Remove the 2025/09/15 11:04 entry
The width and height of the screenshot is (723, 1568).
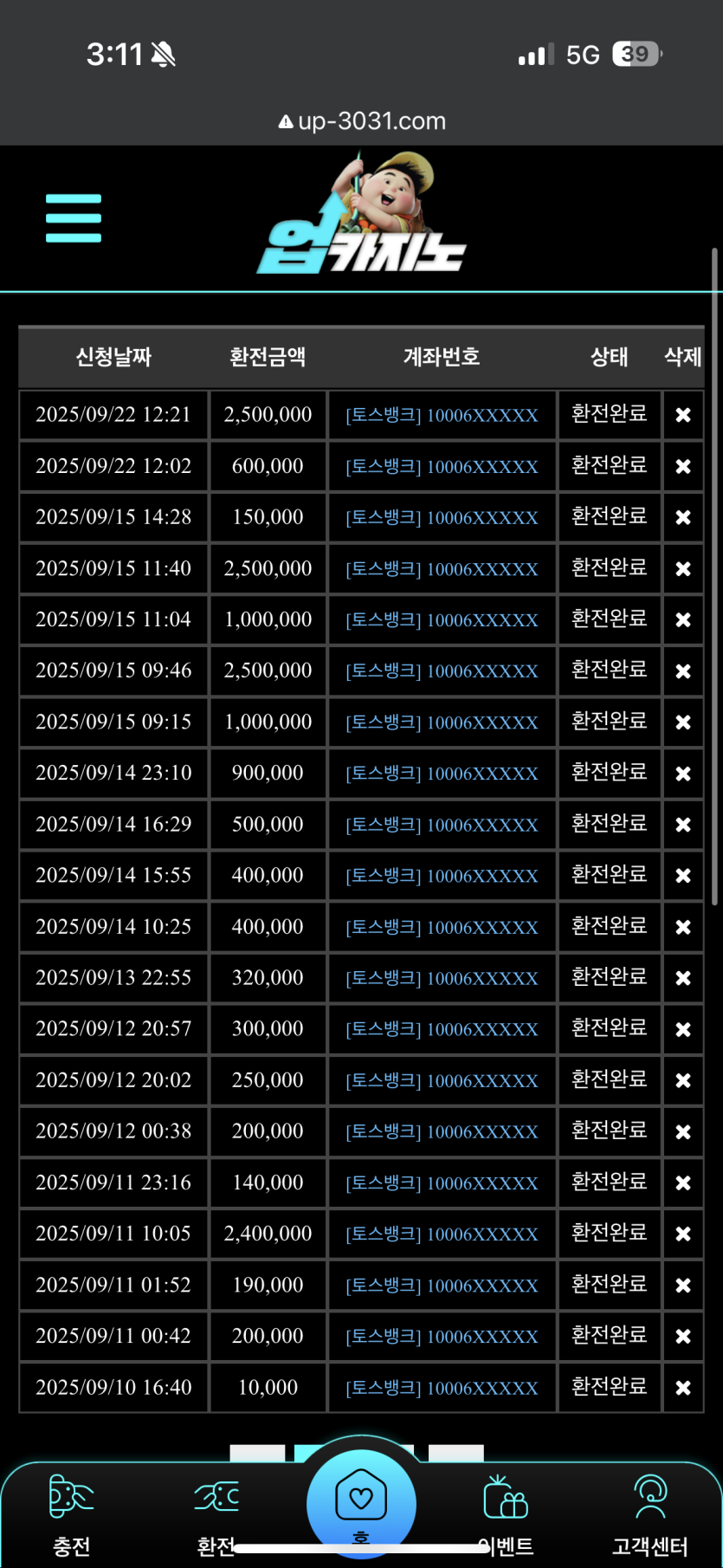(x=683, y=619)
